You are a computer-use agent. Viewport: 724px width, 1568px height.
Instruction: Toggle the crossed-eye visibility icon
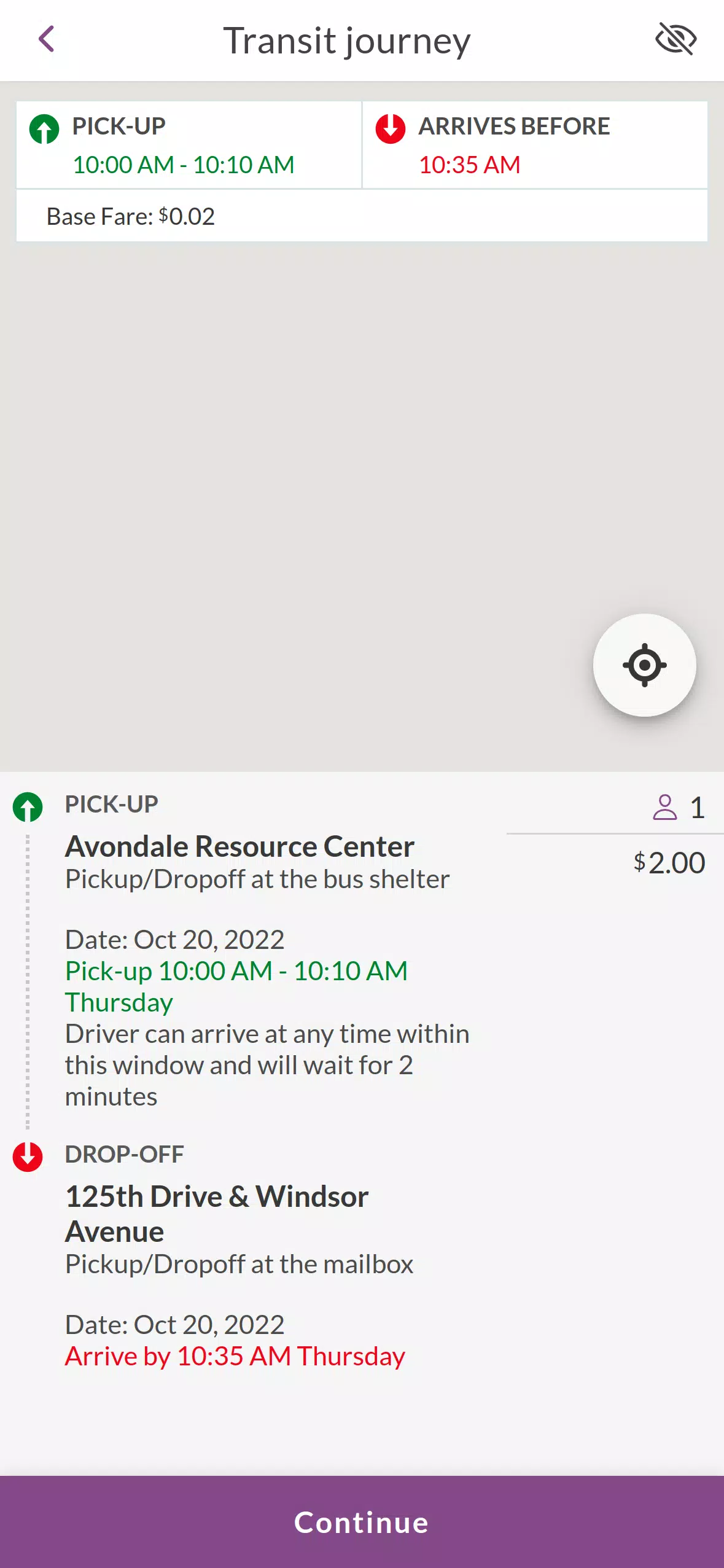[x=675, y=39]
